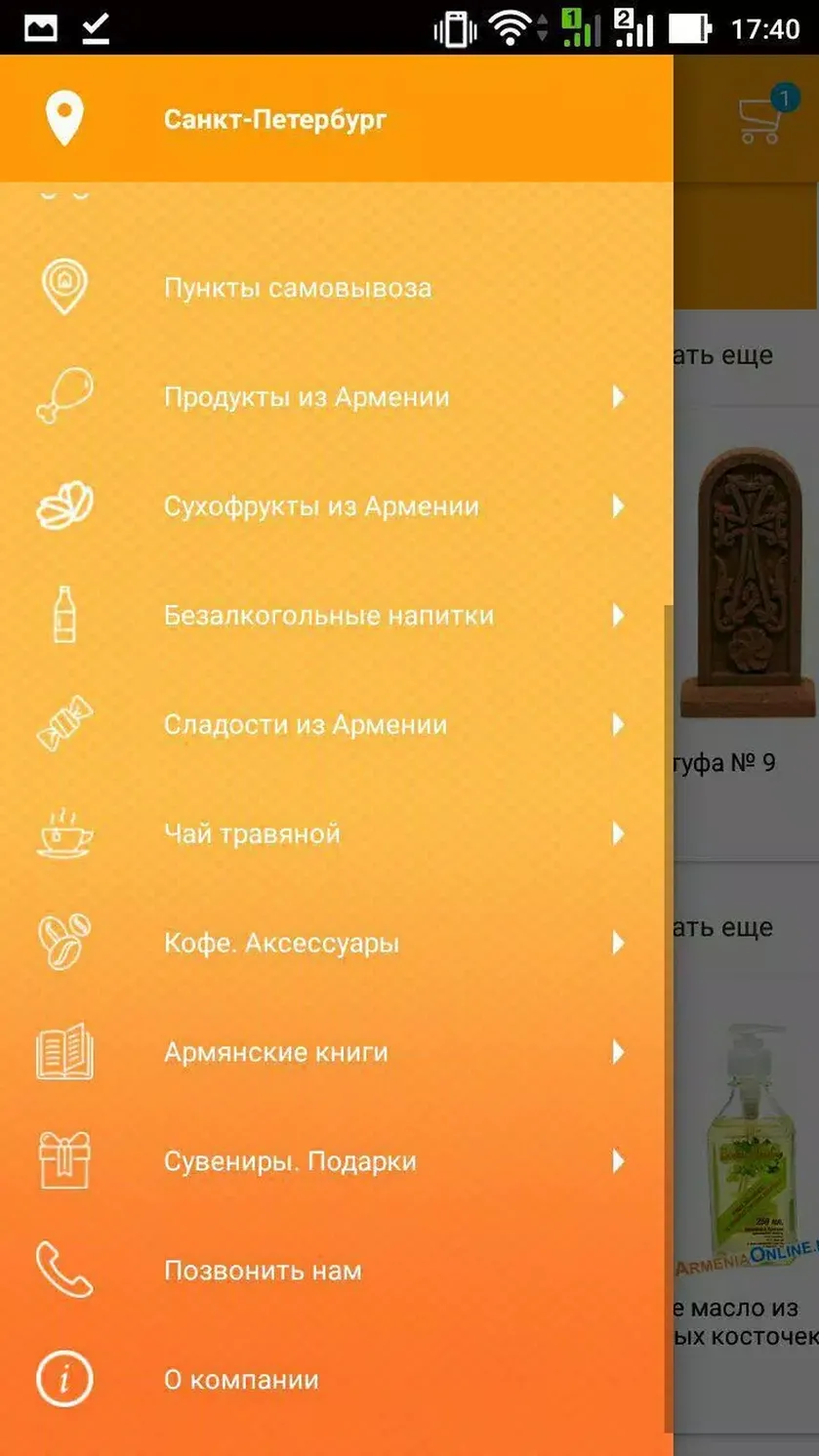Open Сухофрукты из Армении category
Screen dimensions: 819x1456
(x=336, y=506)
